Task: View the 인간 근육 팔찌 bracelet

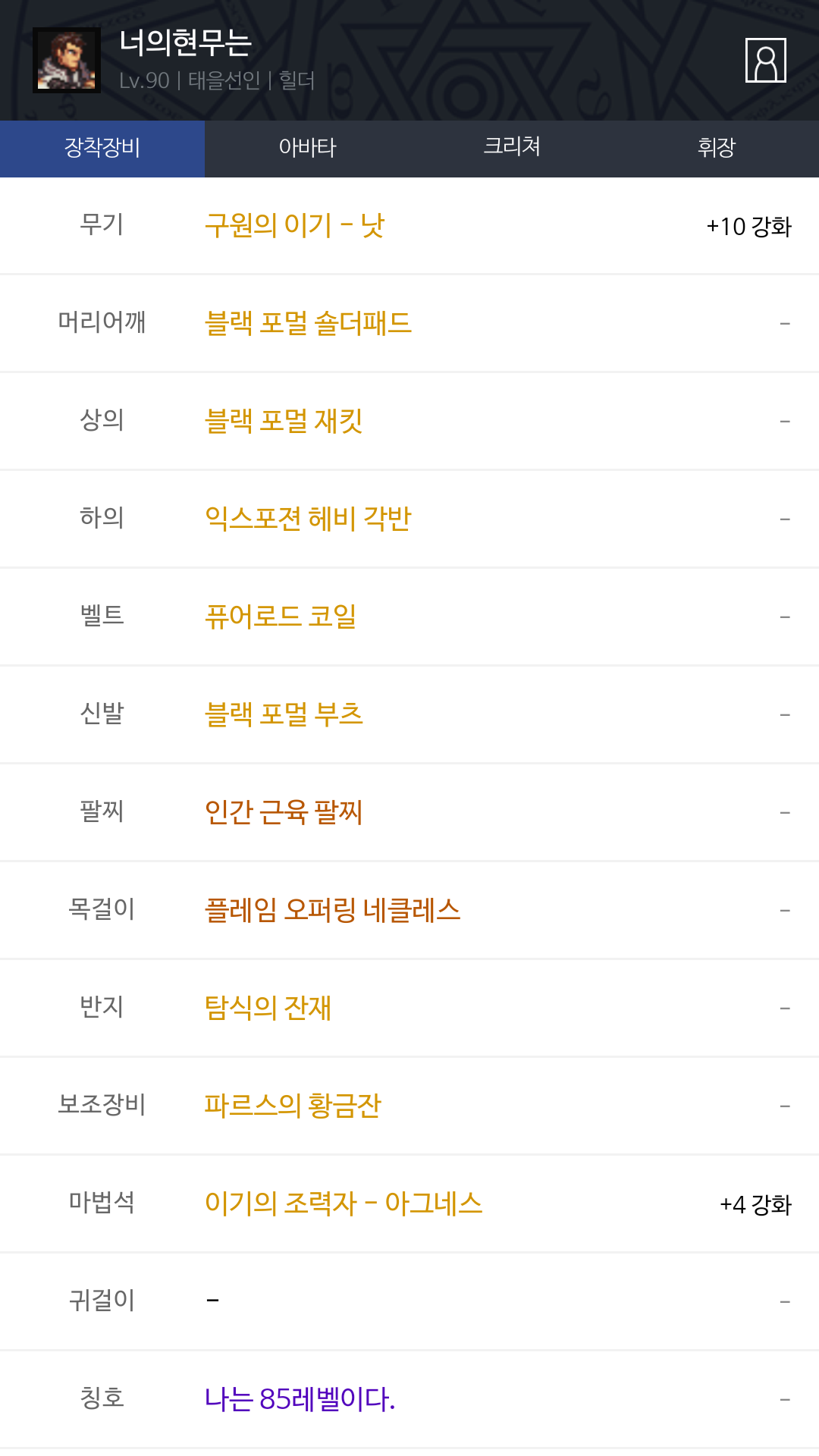Action: pyautogui.click(x=284, y=813)
